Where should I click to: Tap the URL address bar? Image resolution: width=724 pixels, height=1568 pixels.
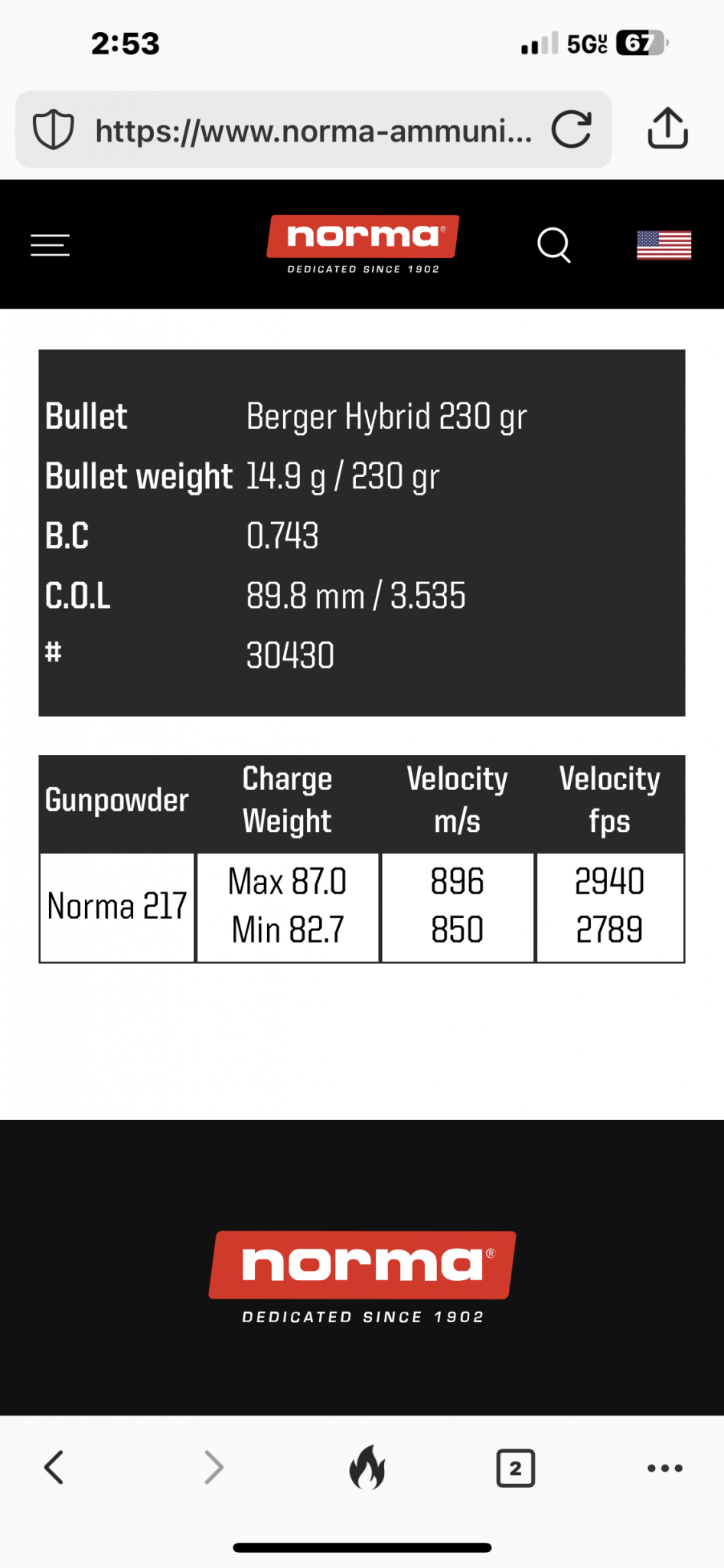click(312, 130)
